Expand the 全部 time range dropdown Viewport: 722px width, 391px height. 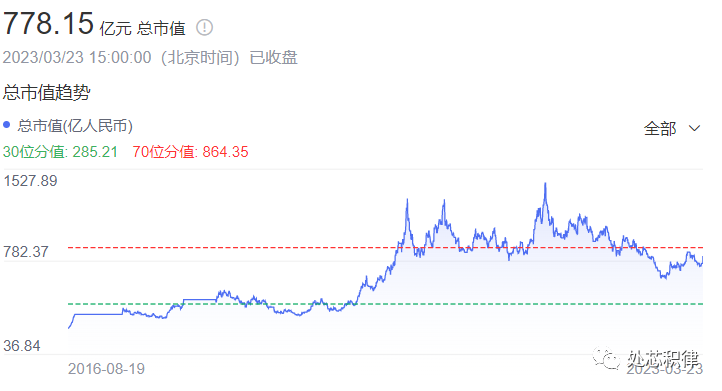(672, 128)
